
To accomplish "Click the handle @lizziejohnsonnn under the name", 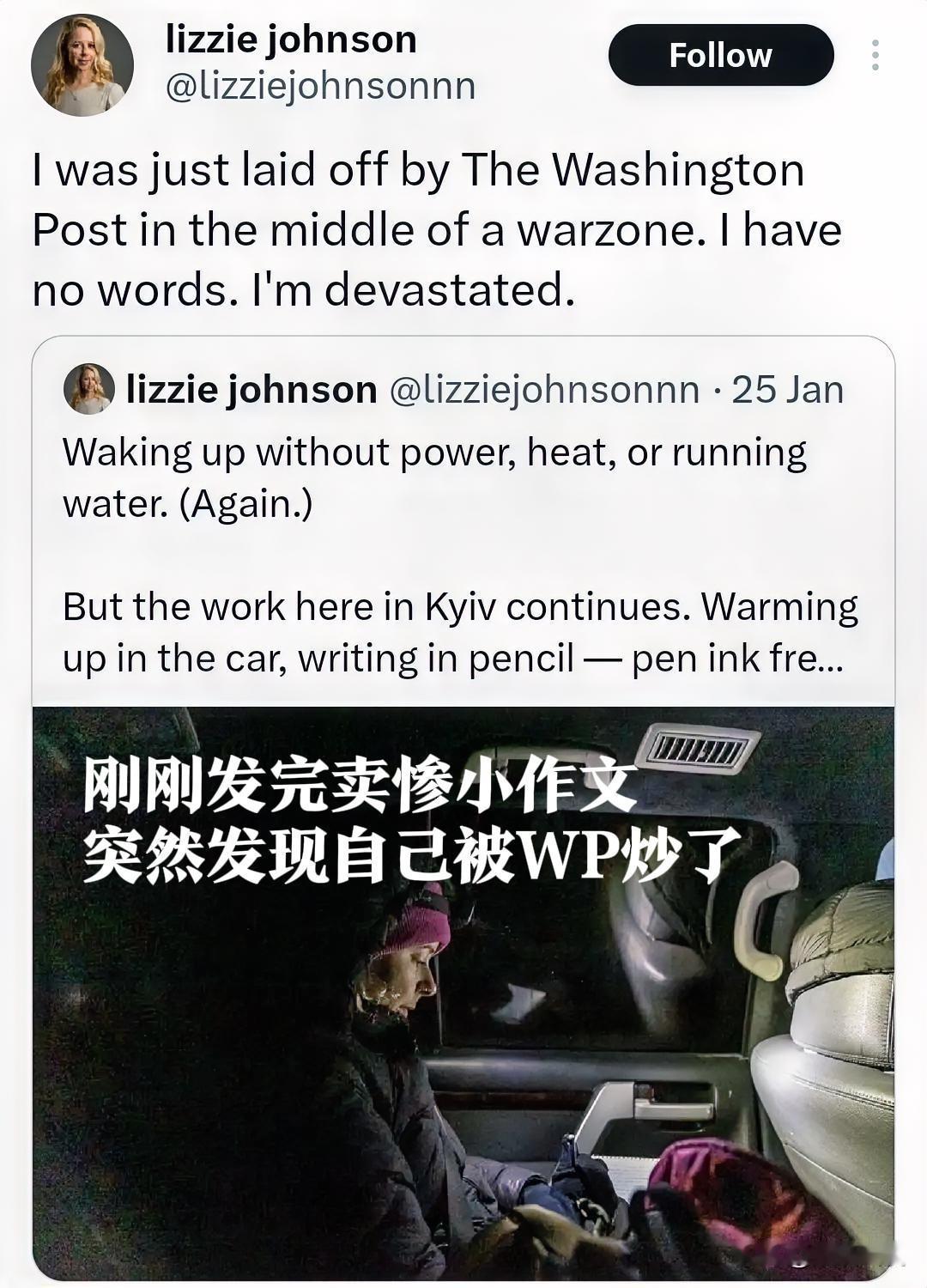I will (x=319, y=86).
